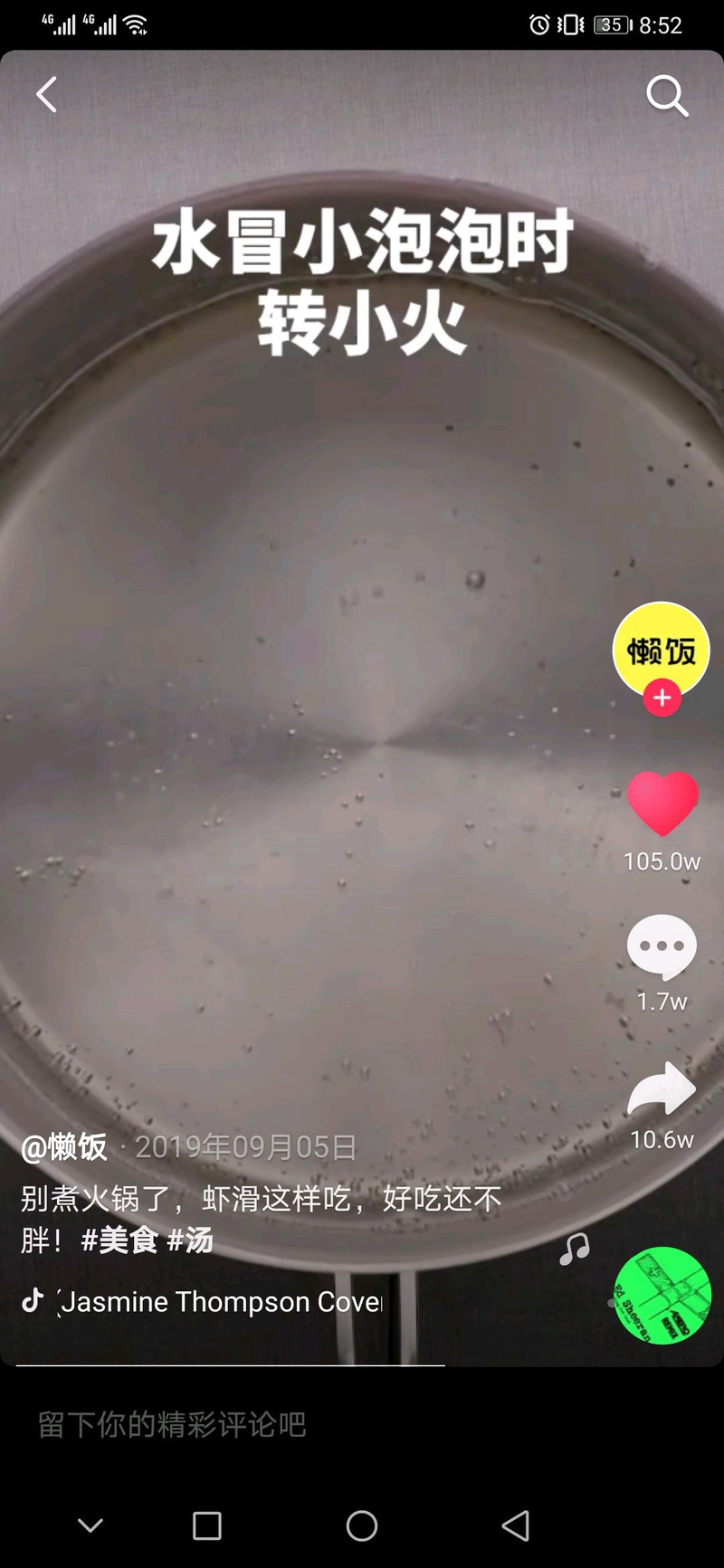Open the comments bubble icon

point(662,946)
